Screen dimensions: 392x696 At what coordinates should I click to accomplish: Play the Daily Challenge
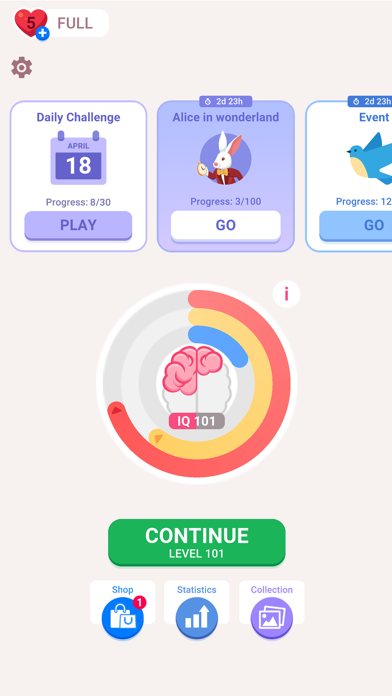point(78,225)
